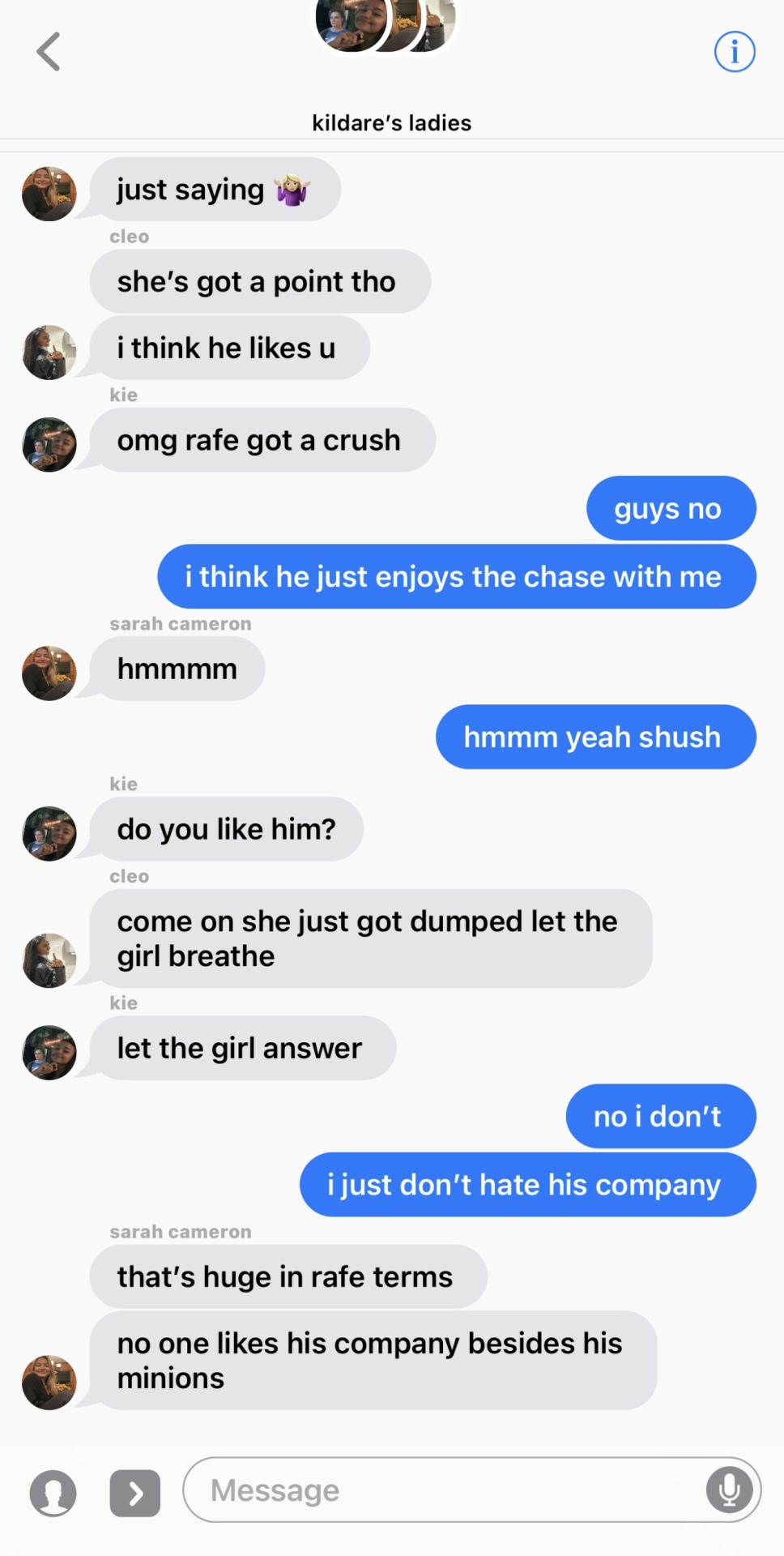Tap the Message text field
Viewport: 784px width, 1556px height.
(445, 1490)
